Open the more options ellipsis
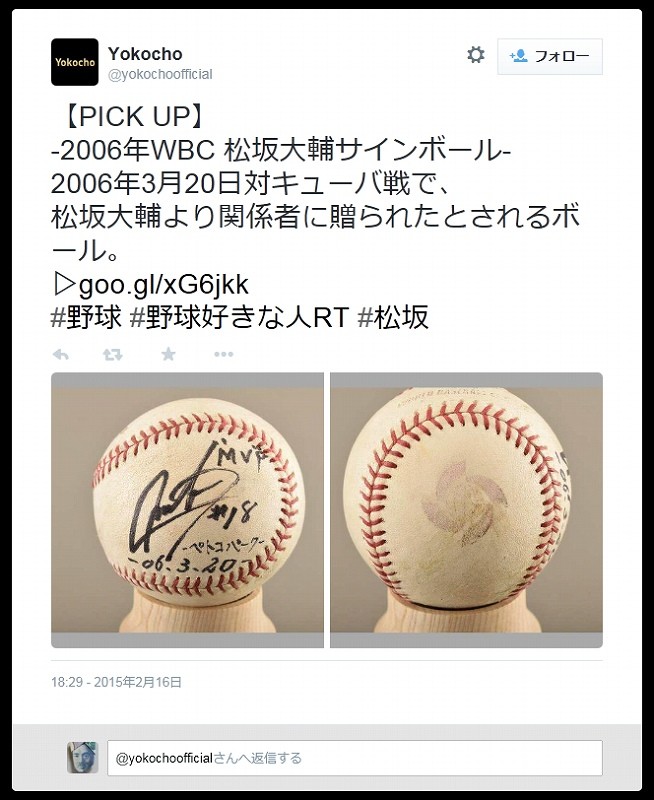654x800 pixels. [223, 355]
